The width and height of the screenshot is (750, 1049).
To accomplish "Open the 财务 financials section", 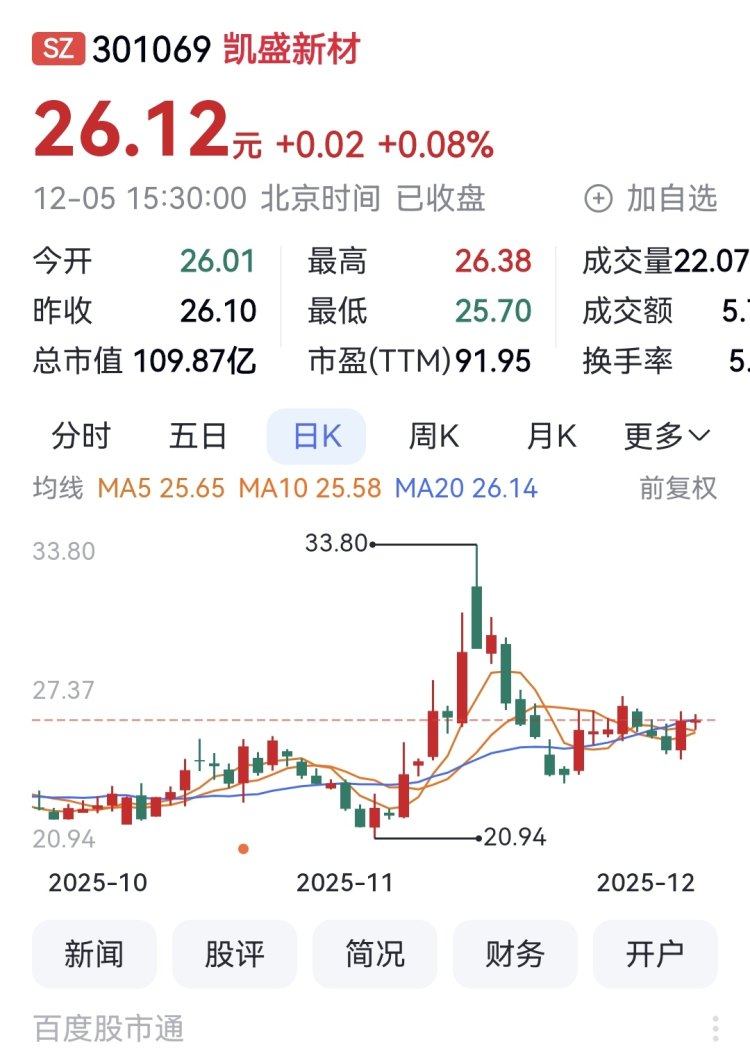I will tap(515, 954).
